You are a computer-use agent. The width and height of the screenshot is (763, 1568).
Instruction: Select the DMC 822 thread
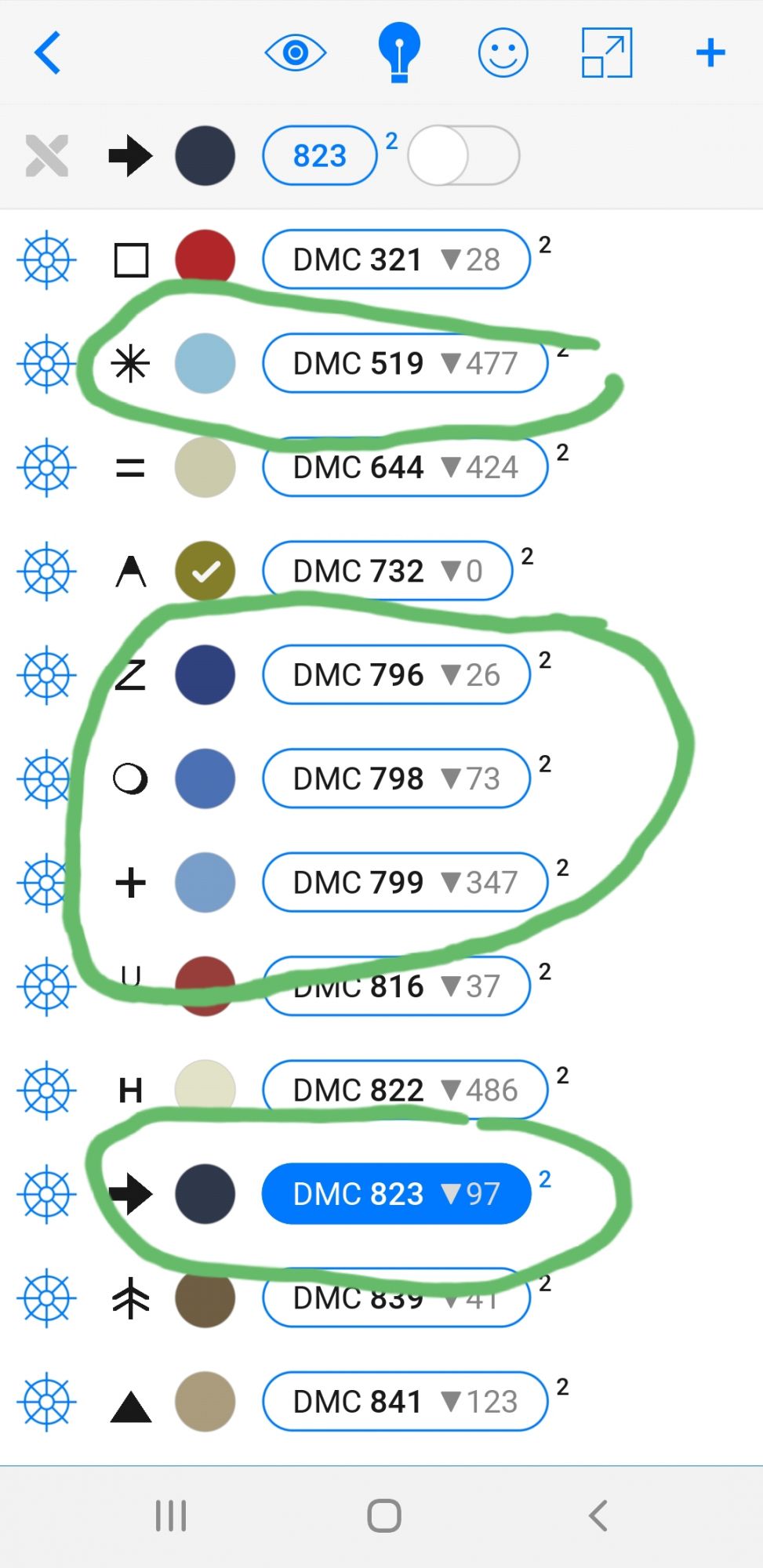(405, 1090)
